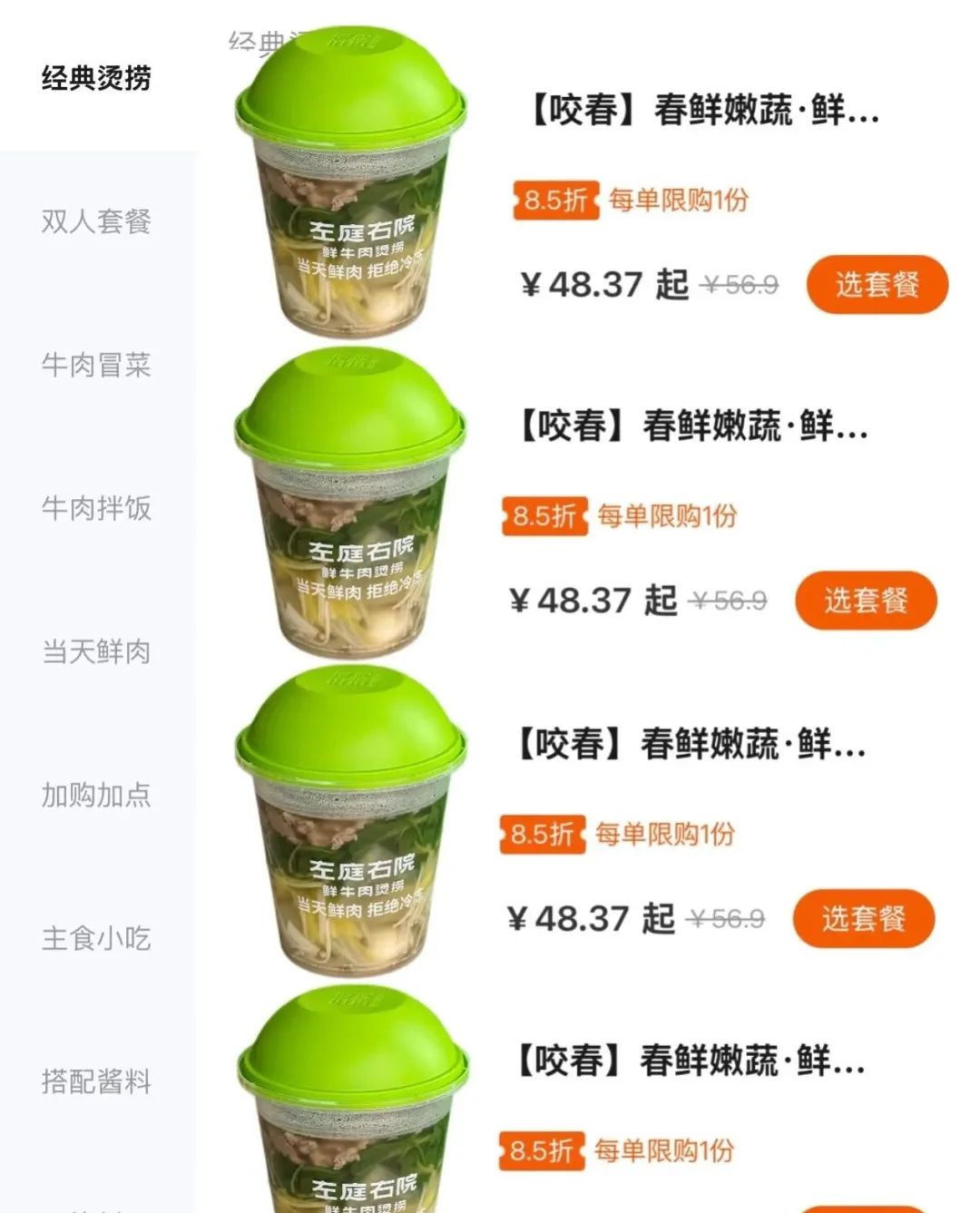
Task: Open the 牛肉冒菜 category
Action: click(x=96, y=365)
